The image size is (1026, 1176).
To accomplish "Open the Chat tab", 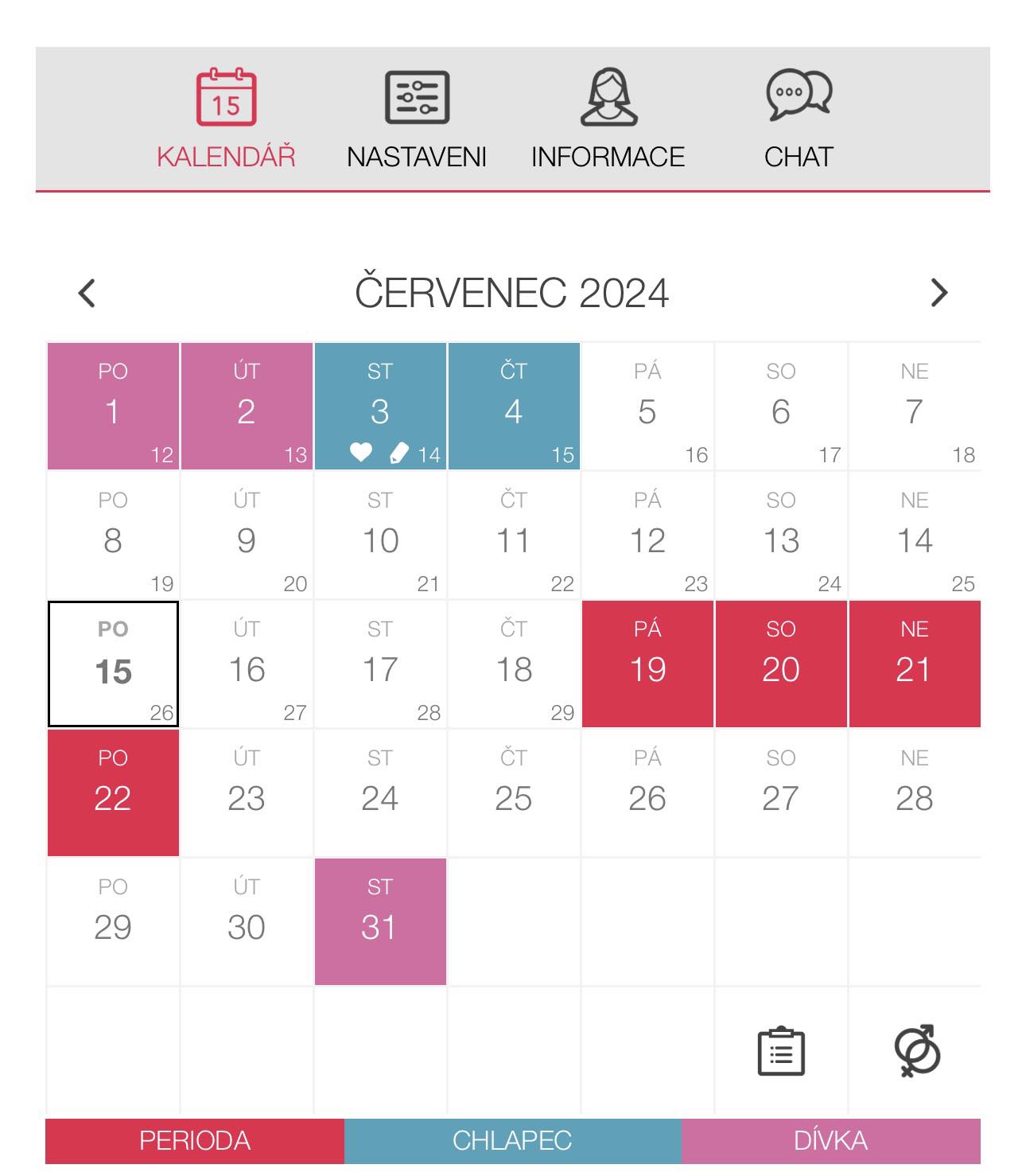I will pyautogui.click(x=799, y=118).
